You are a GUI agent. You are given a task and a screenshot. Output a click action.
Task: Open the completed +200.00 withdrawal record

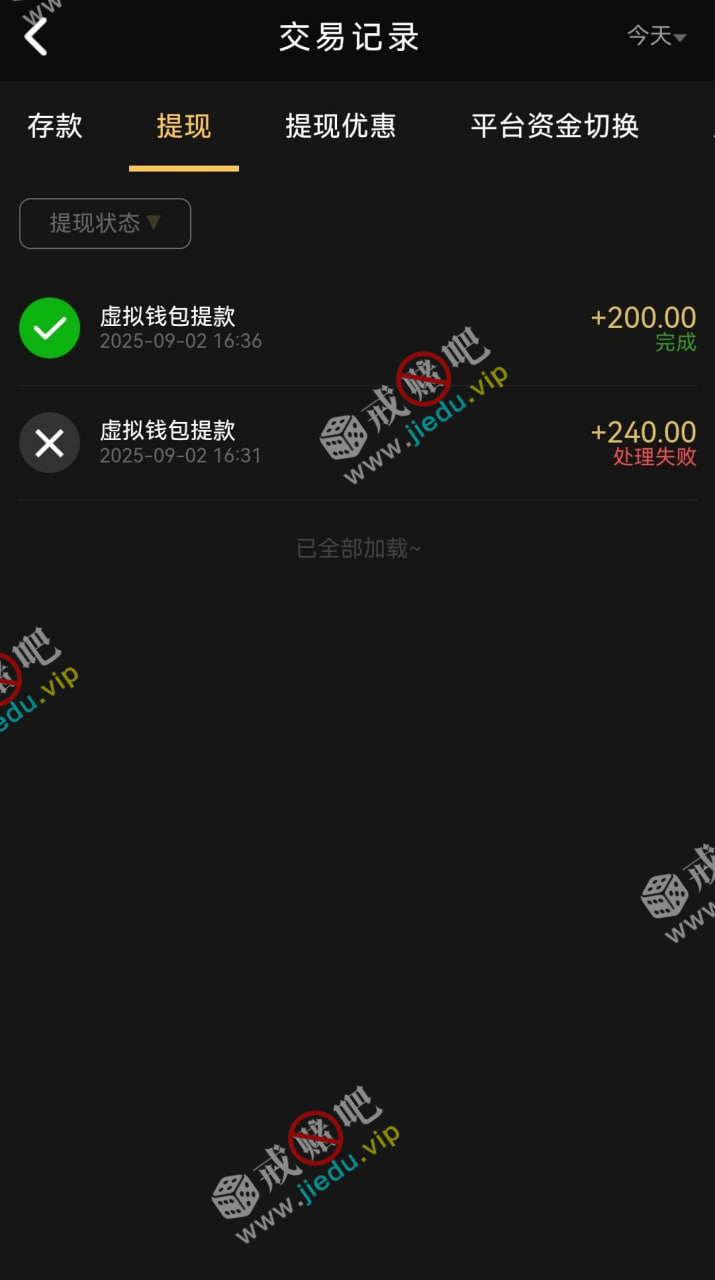pos(357,328)
